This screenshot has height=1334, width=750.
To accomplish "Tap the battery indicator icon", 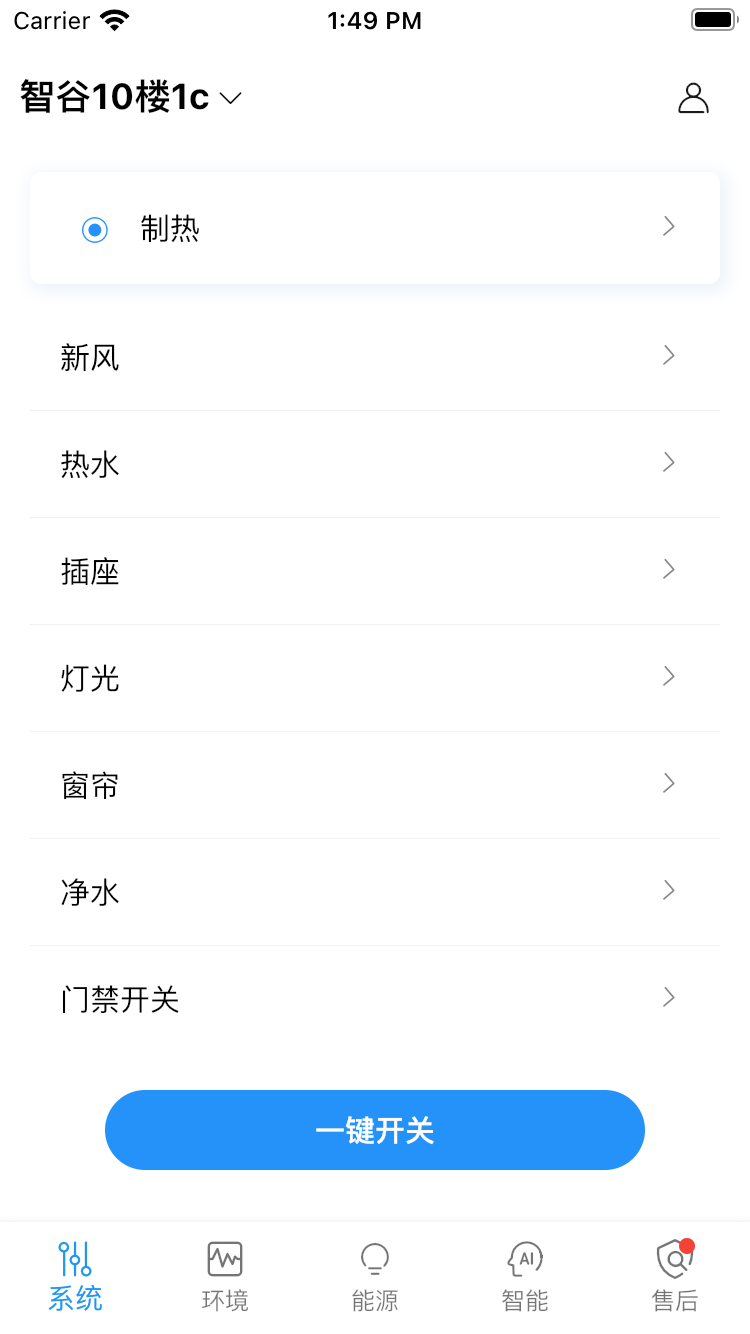I will point(714,18).
